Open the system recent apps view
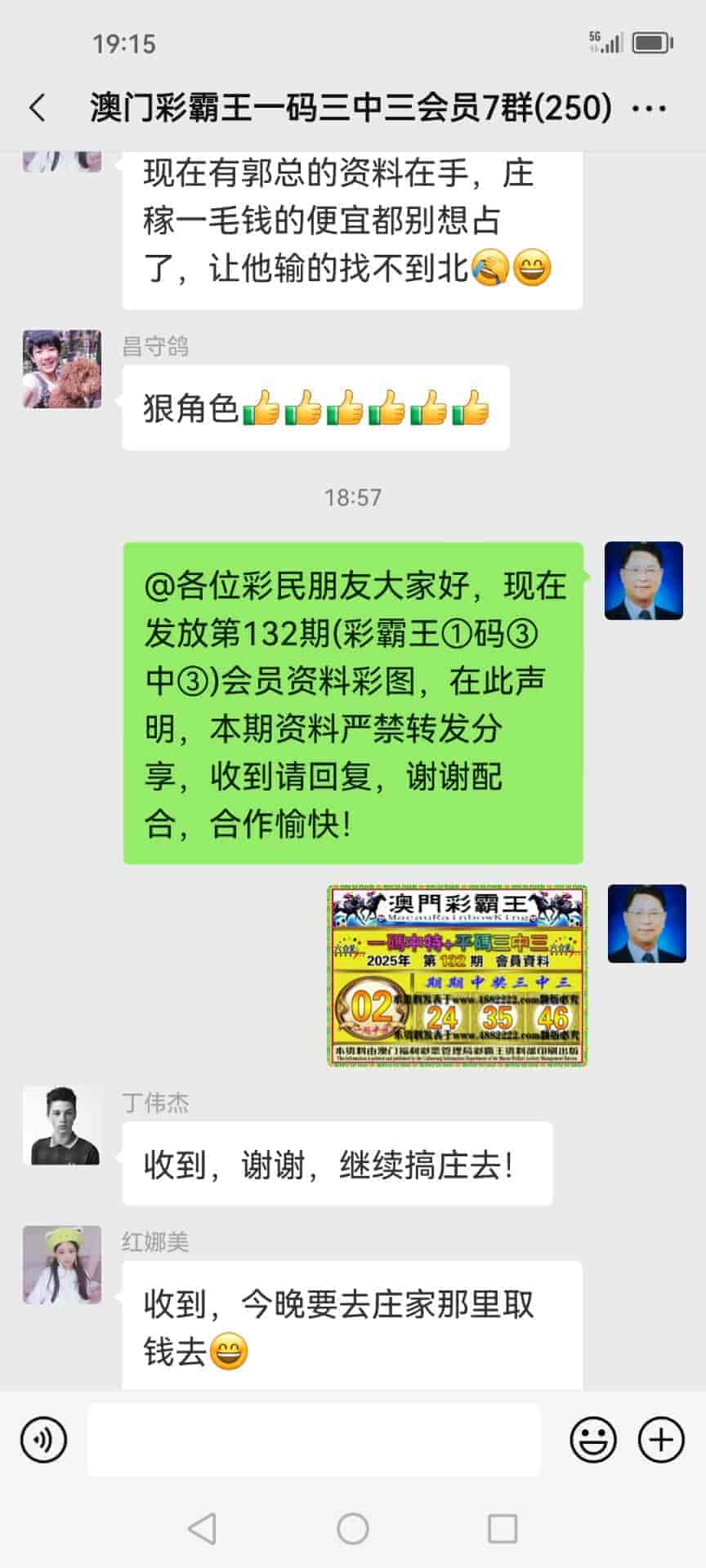The width and height of the screenshot is (706, 1568). tap(502, 1528)
